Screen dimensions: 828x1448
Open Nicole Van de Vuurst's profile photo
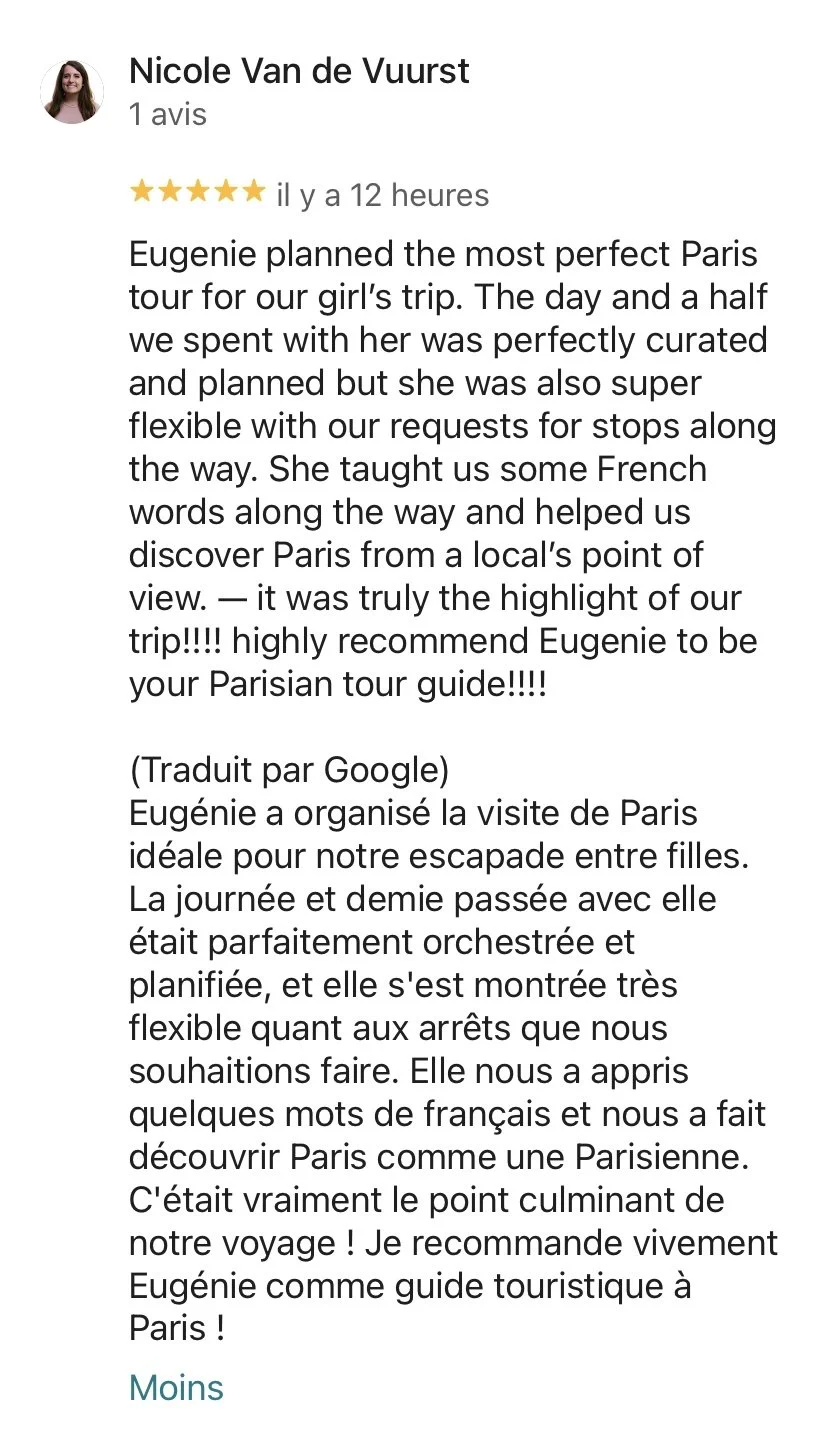coord(72,92)
